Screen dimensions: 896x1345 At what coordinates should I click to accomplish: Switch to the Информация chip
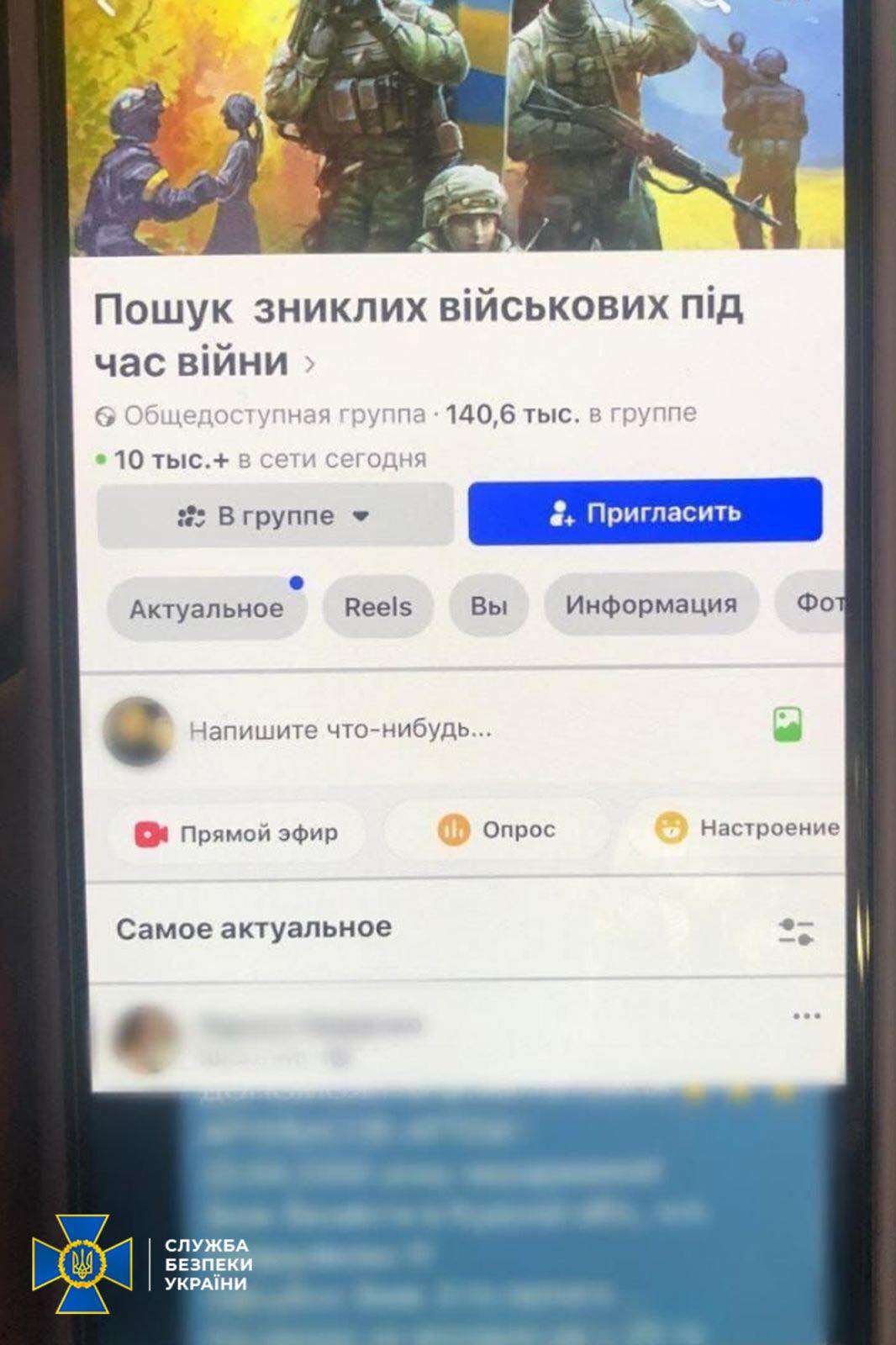pos(651,604)
